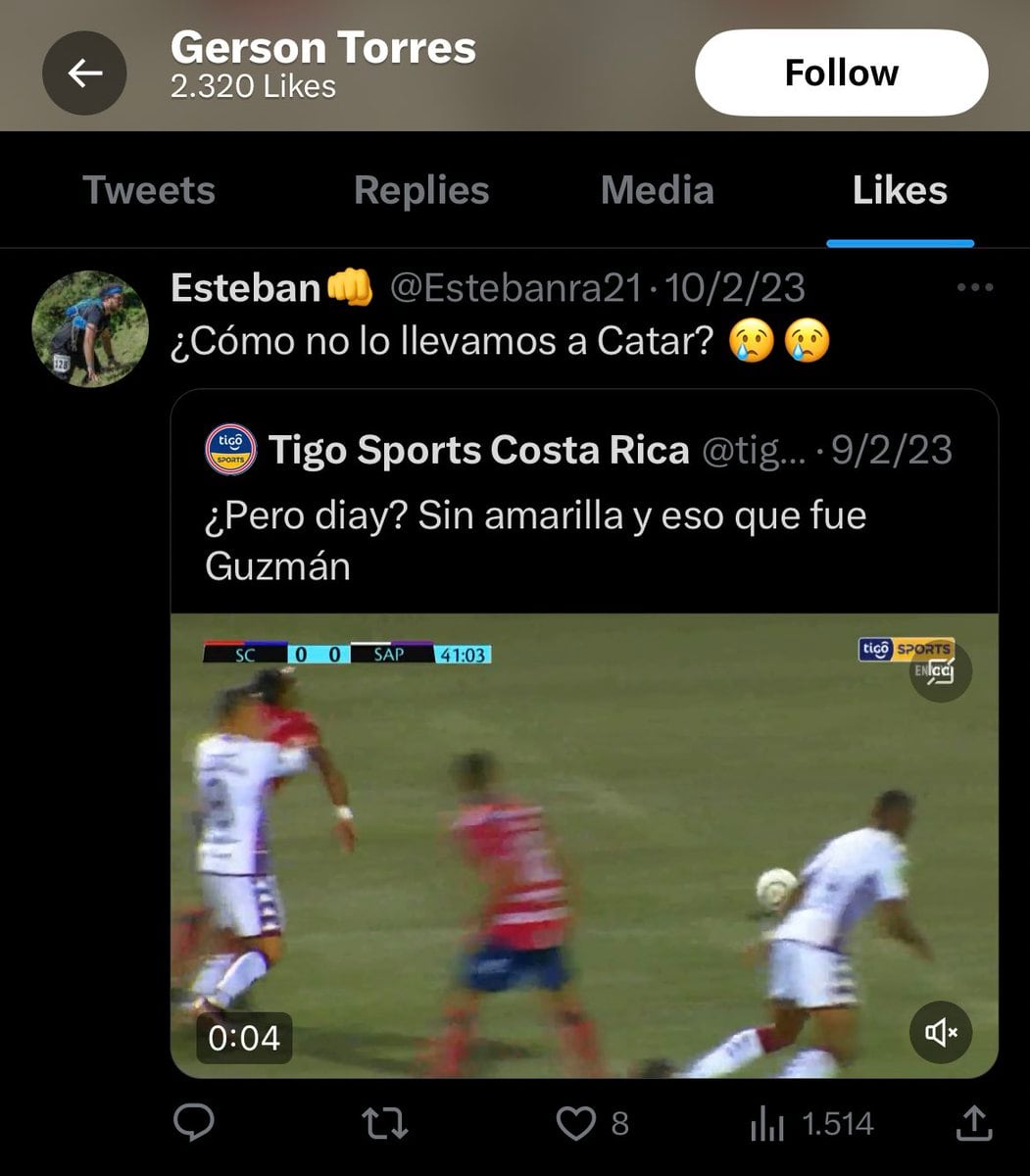
Task: Switch to the Likes tab
Action: click(900, 190)
